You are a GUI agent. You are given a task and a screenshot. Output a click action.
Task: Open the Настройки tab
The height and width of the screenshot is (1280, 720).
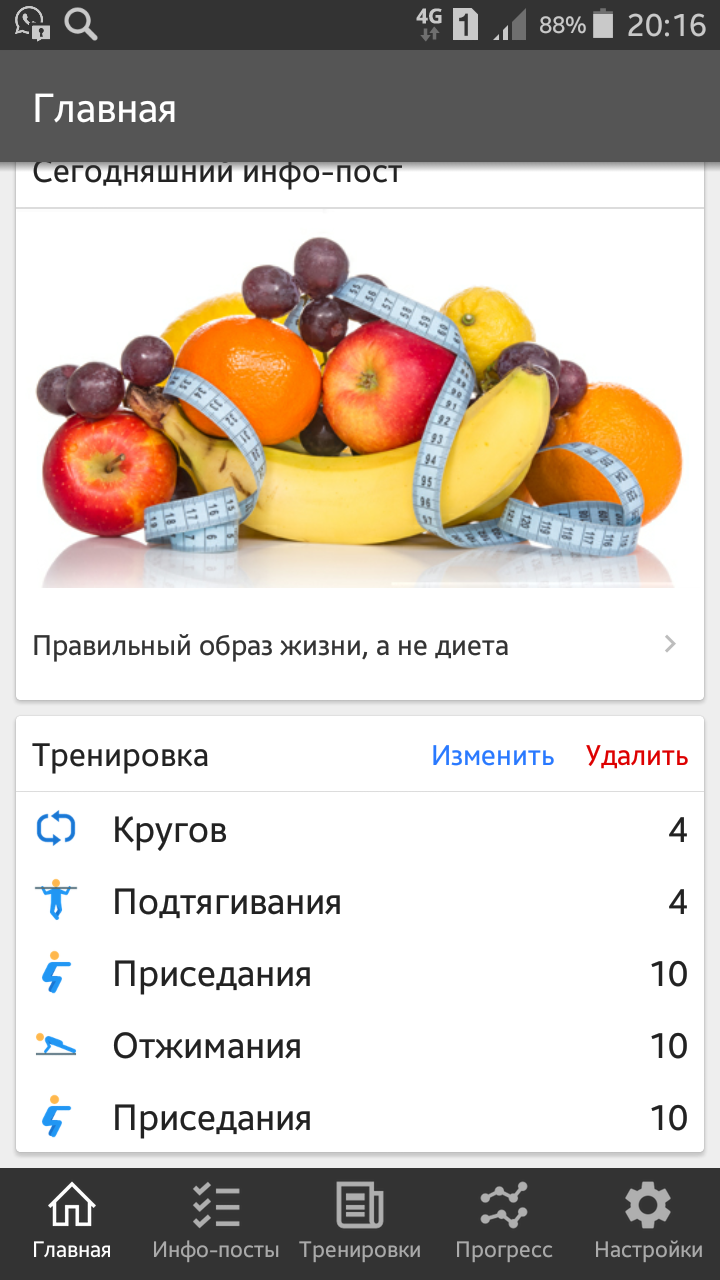click(648, 1222)
